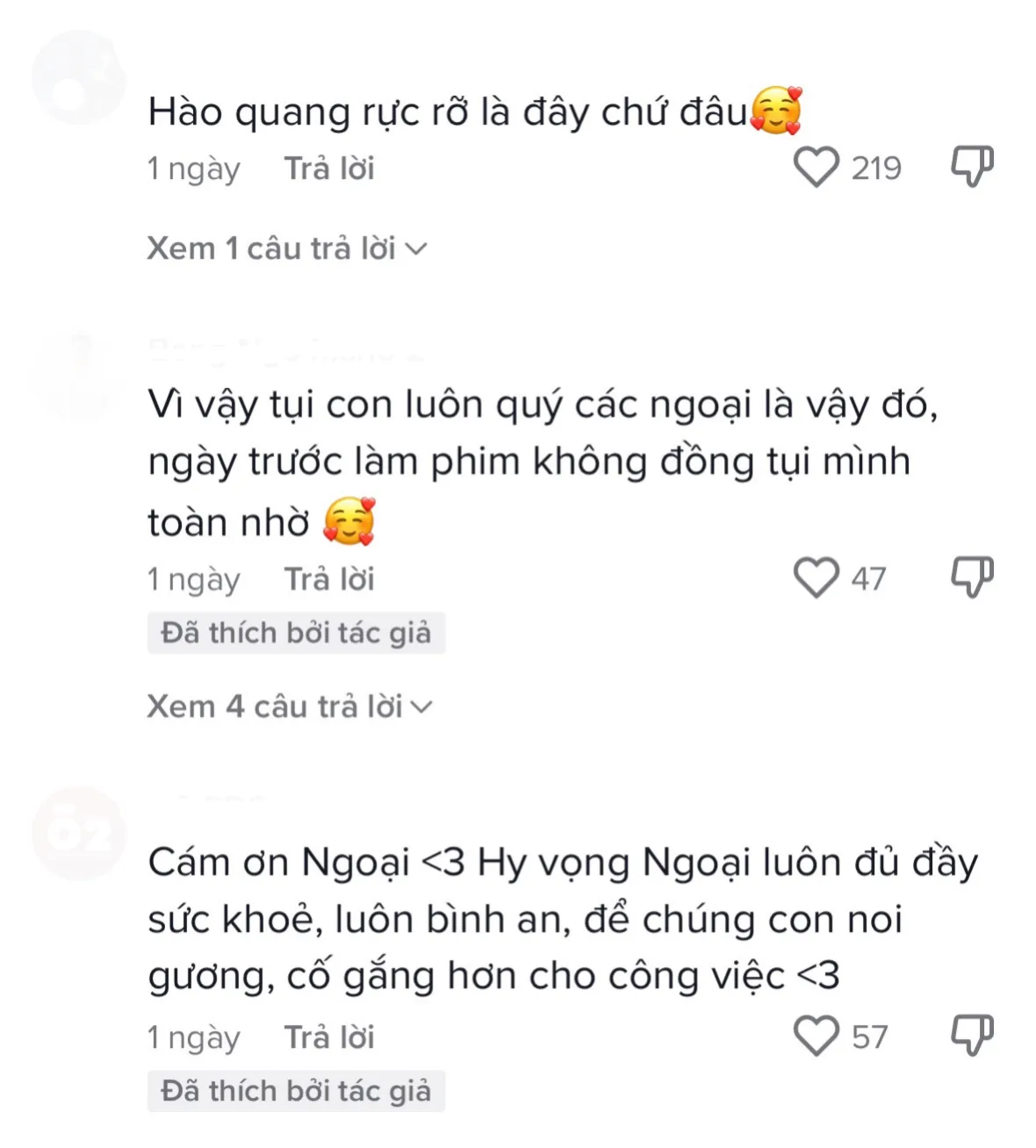The image size is (1036, 1148).
Task: Like the comment starting "Cám ơn Ngoại"
Action: (817, 1036)
